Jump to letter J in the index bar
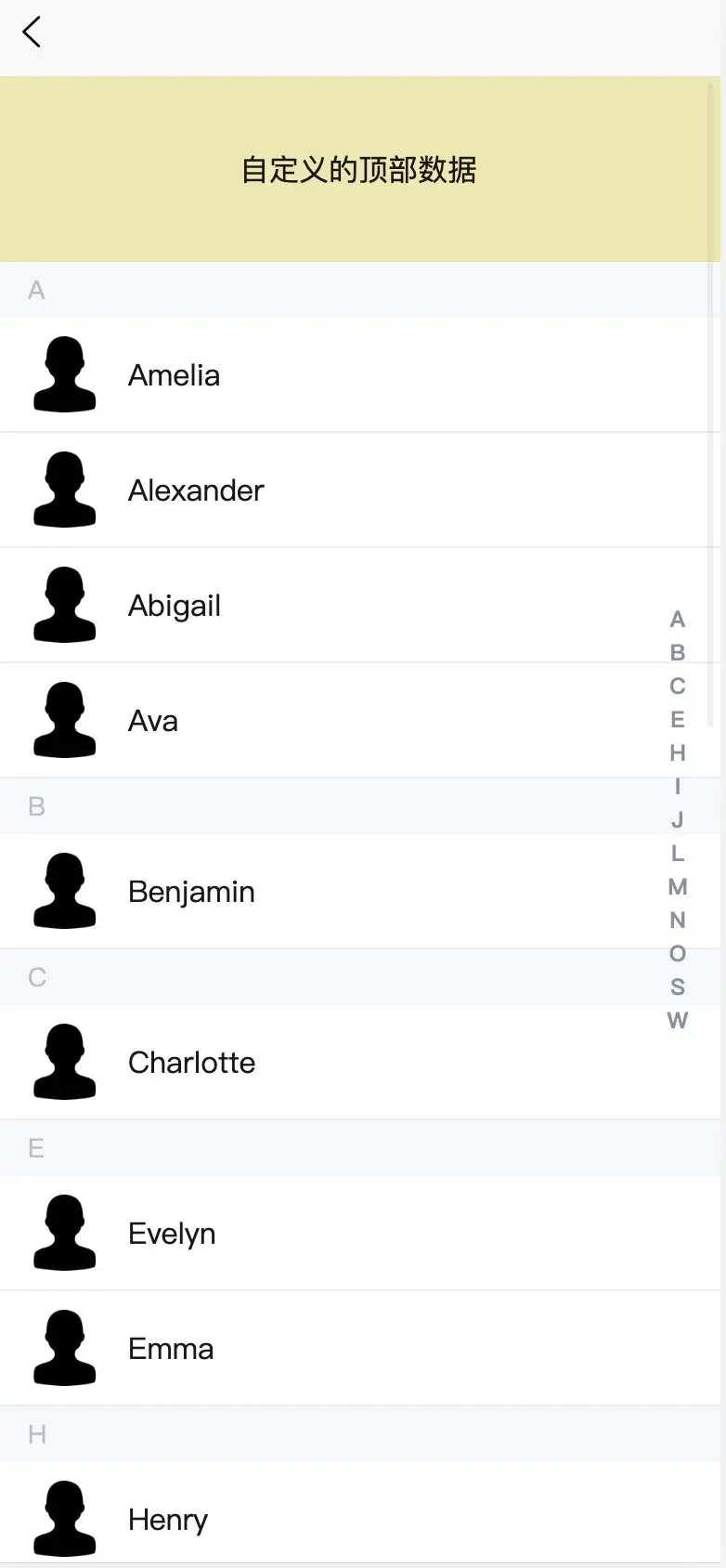 (x=678, y=820)
